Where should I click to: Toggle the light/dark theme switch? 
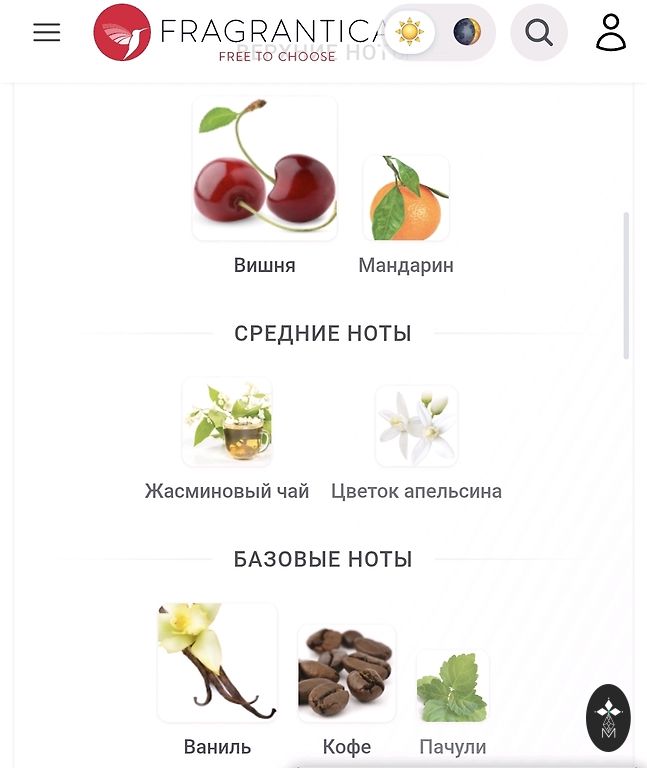pos(438,33)
